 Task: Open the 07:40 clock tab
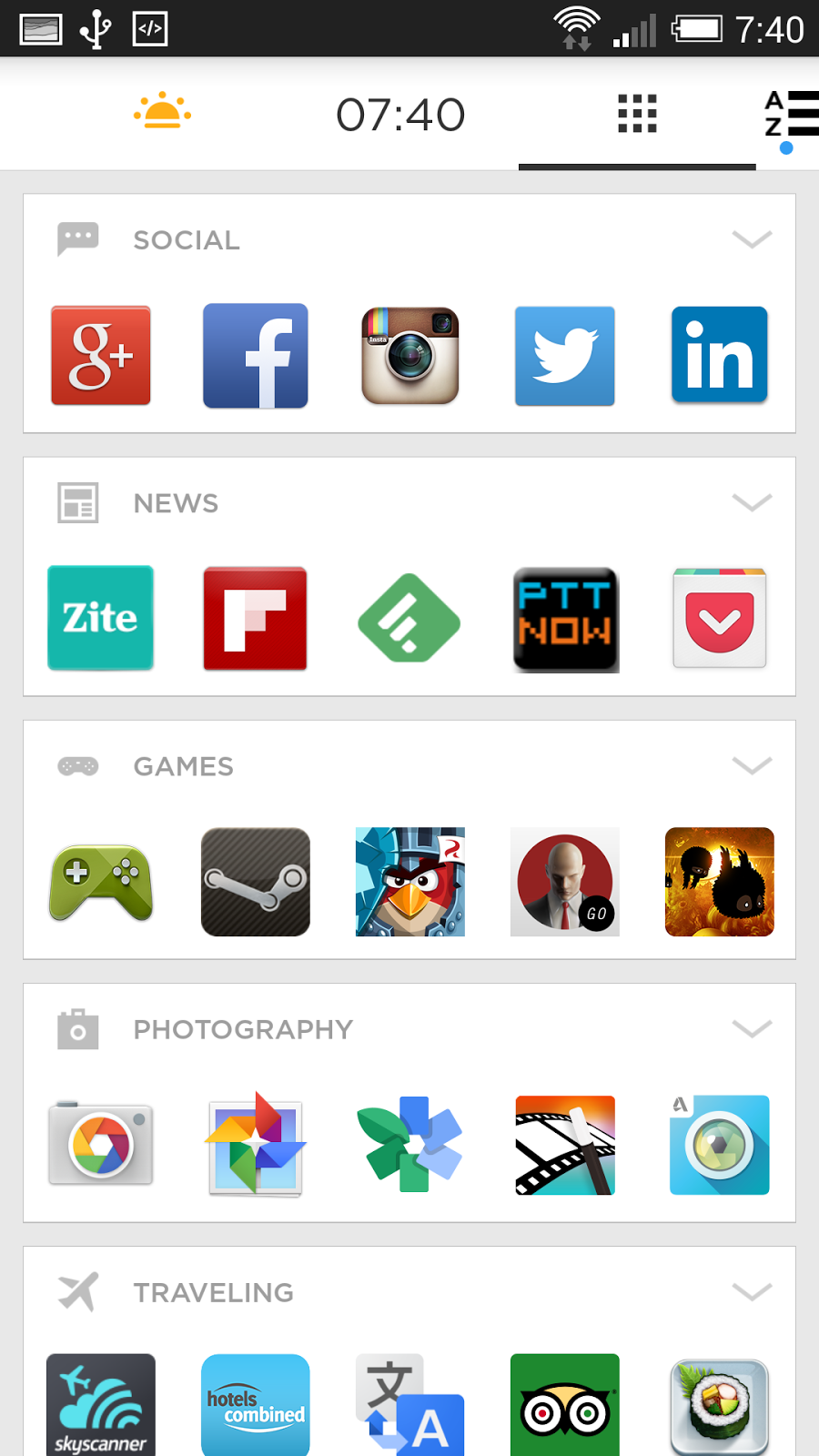pos(400,115)
